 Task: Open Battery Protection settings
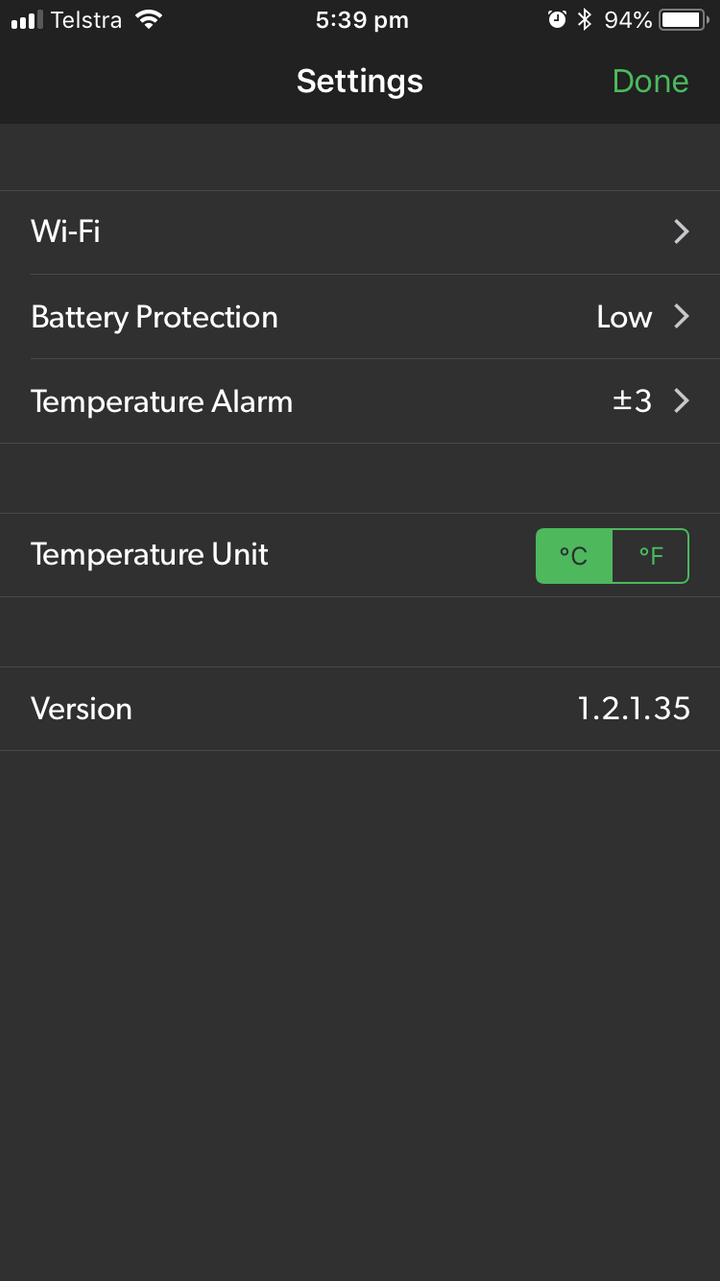click(x=360, y=317)
